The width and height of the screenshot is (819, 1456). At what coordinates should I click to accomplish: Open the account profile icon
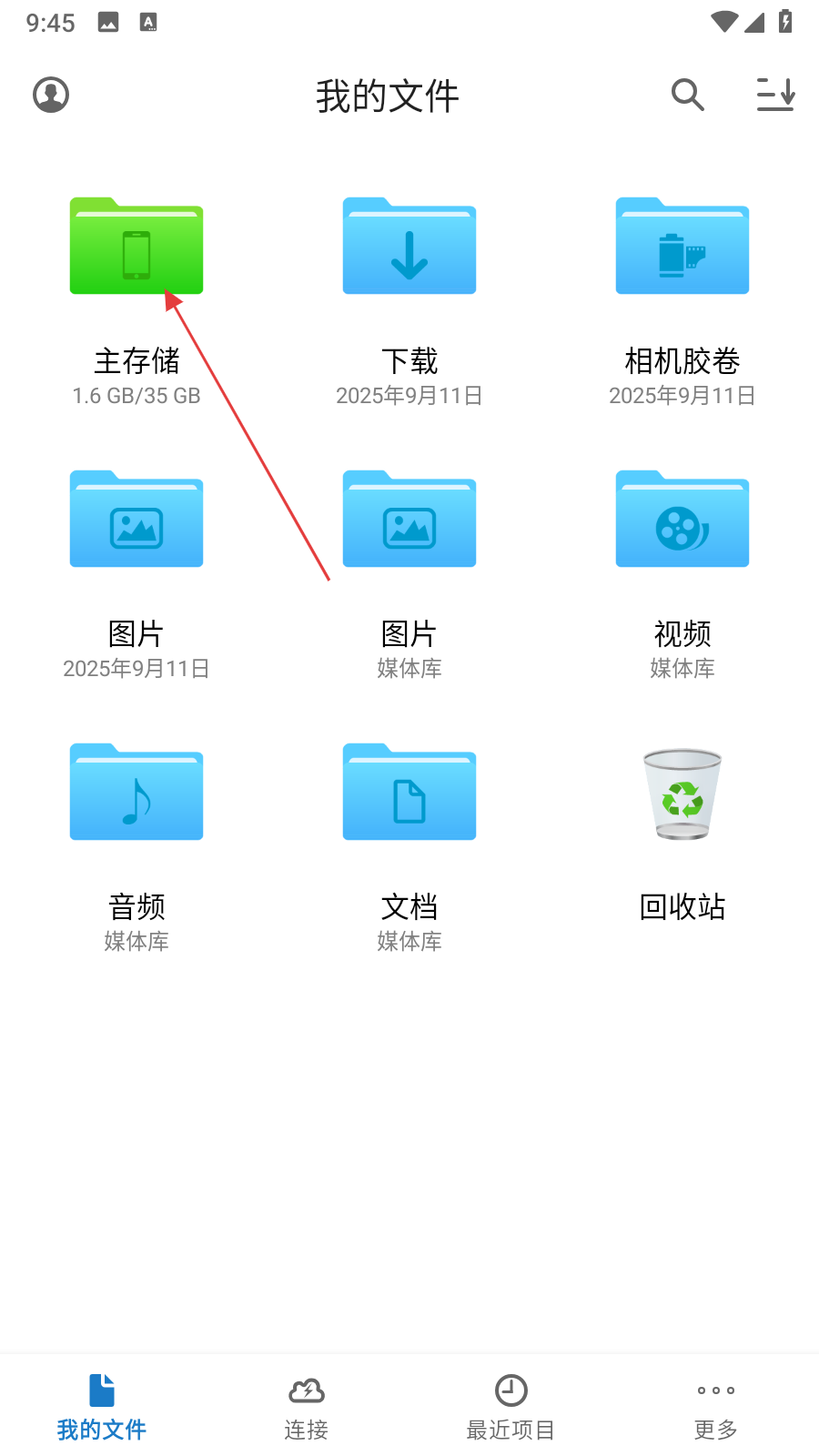coord(51,95)
